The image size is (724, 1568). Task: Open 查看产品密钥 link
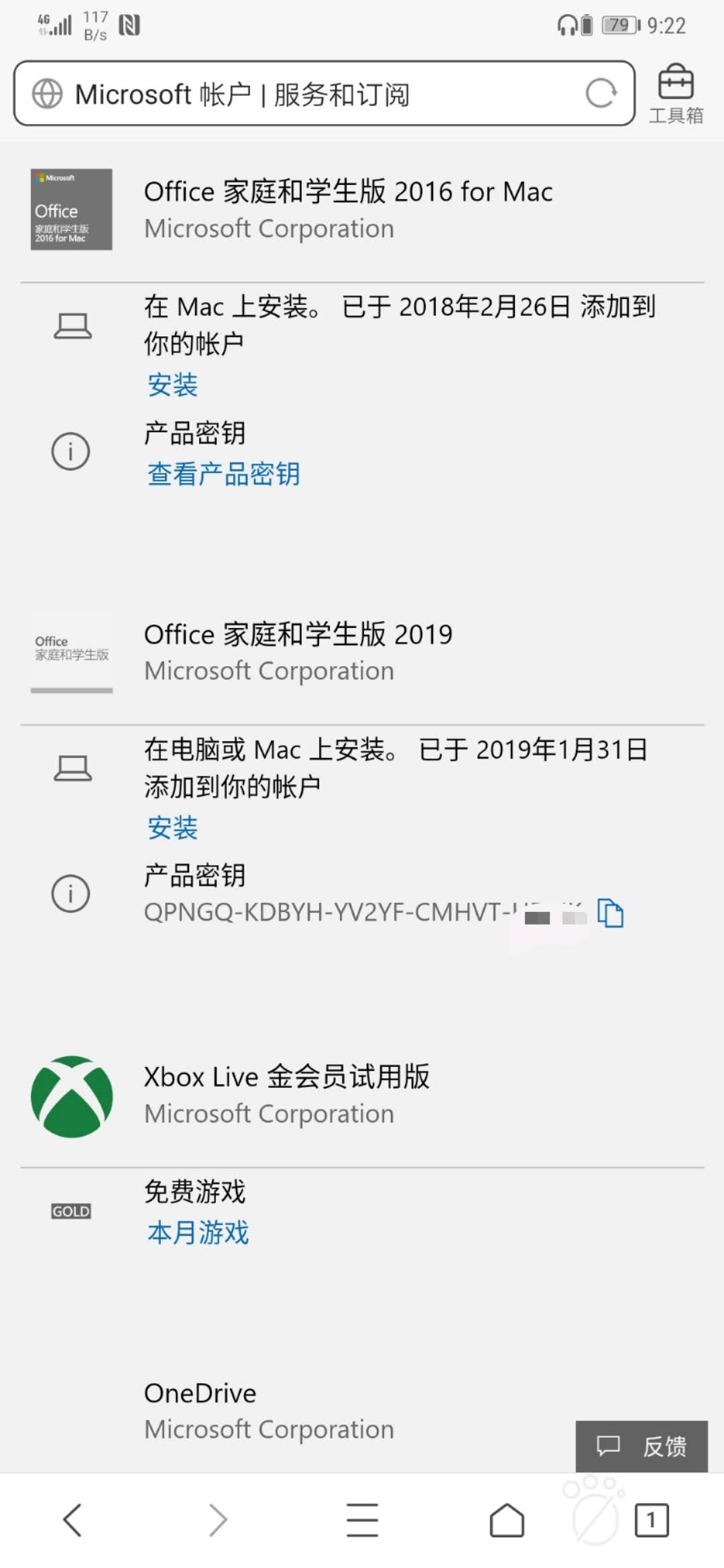click(x=223, y=474)
